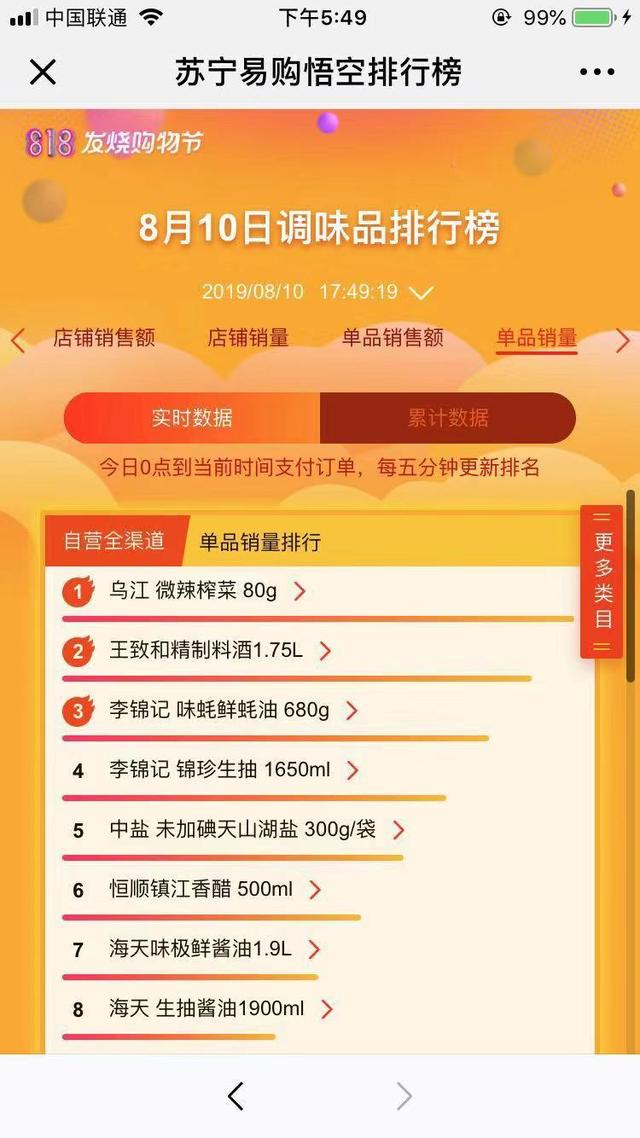Close the page with the X button
Image resolution: width=640 pixels, height=1138 pixels.
(x=43, y=72)
